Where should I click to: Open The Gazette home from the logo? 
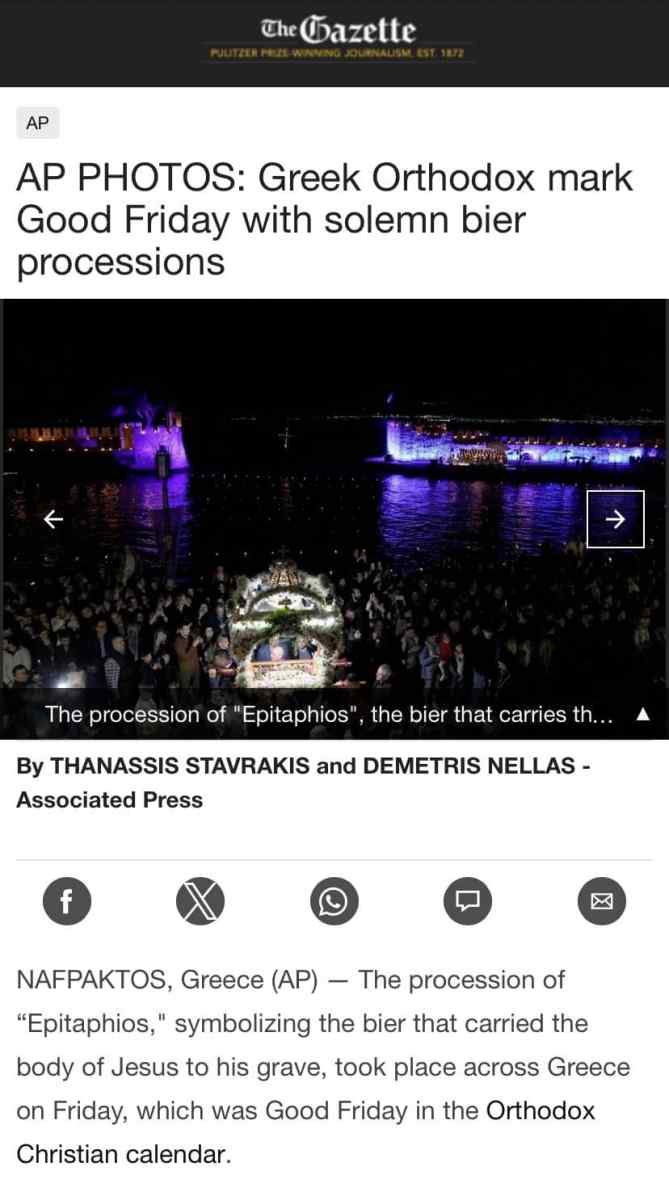[x=337, y=30]
